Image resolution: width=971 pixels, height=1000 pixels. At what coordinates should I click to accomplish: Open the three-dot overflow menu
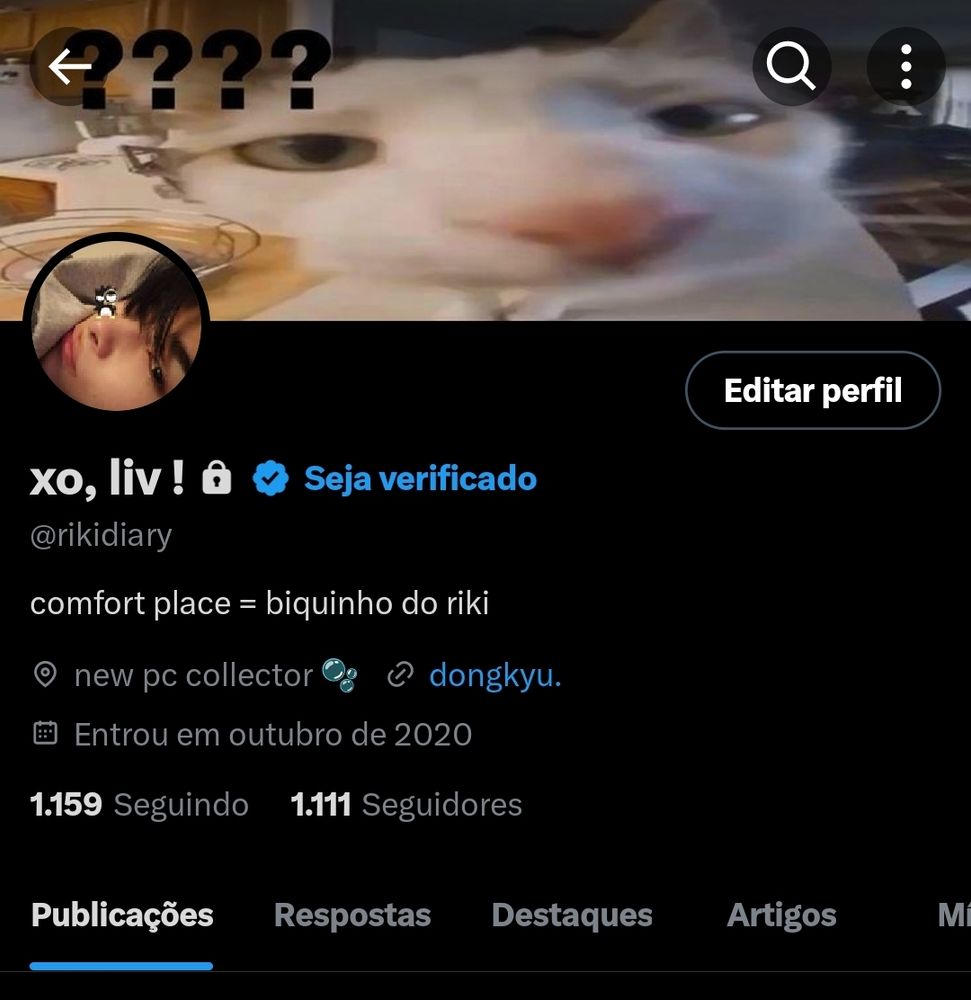[906, 67]
